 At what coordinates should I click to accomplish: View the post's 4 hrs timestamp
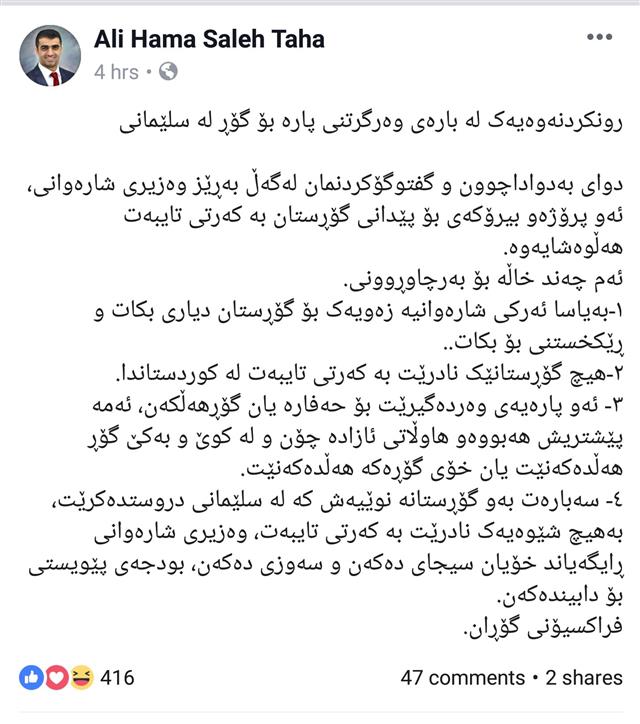(x=116, y=72)
